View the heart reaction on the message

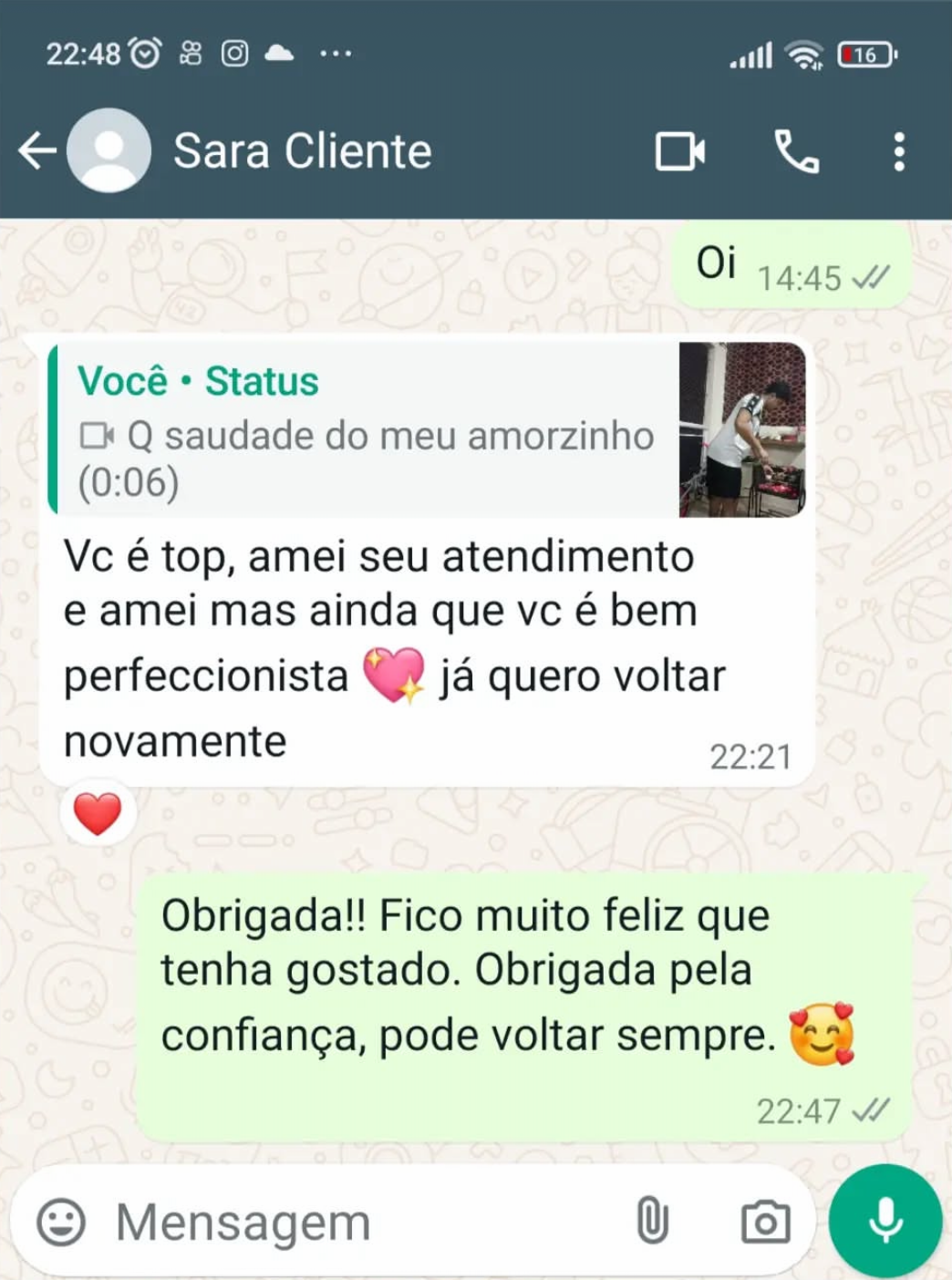coord(98,813)
